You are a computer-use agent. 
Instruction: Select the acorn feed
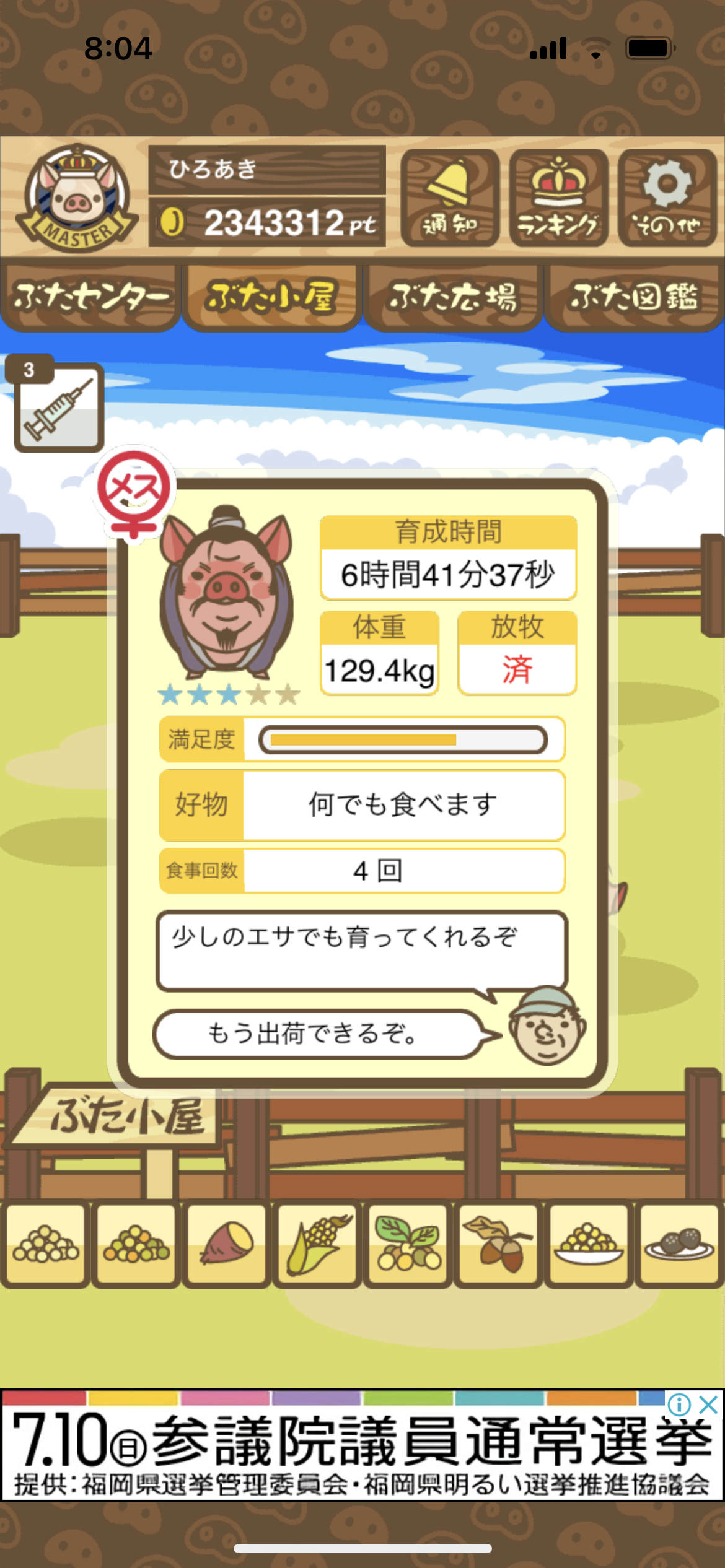[498, 1244]
